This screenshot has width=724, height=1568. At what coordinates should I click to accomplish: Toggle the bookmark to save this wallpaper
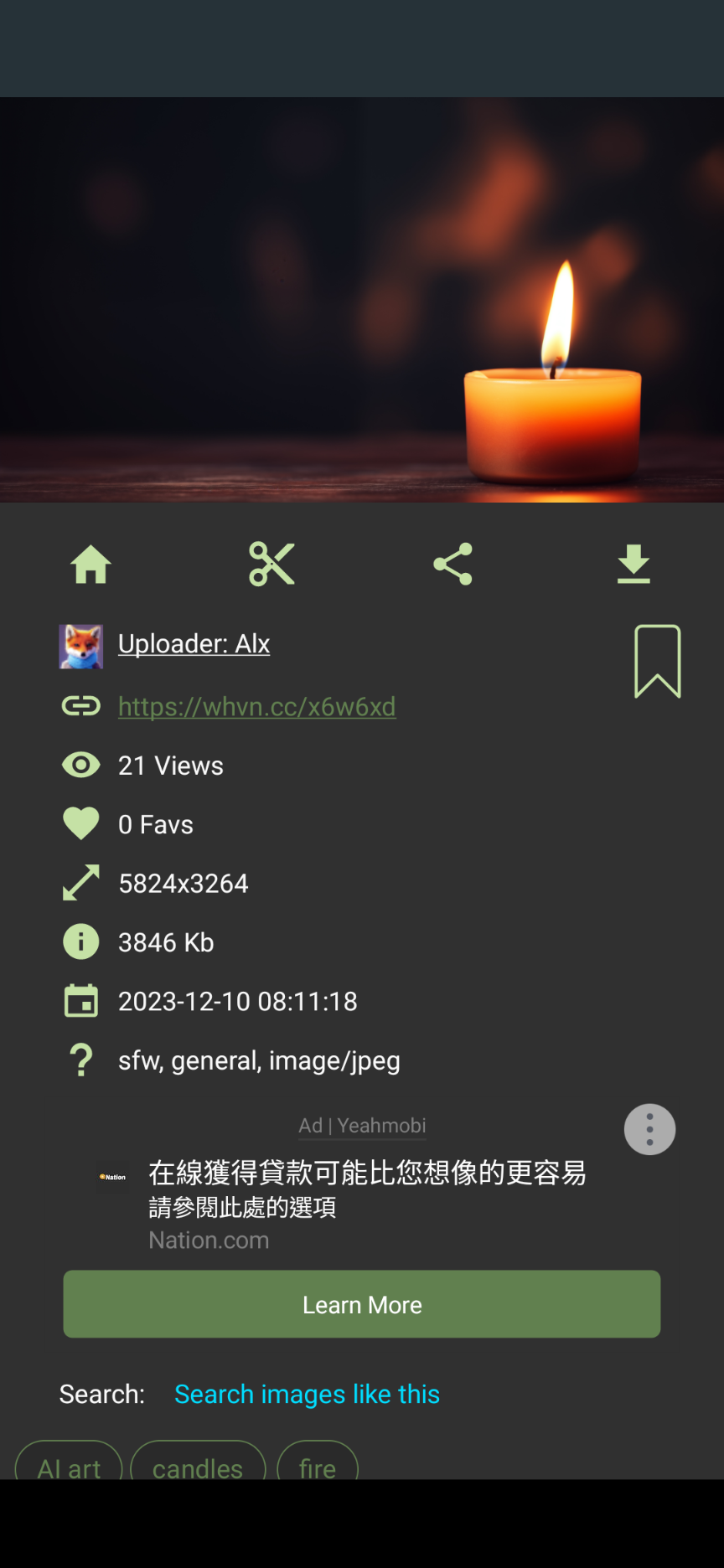click(657, 661)
